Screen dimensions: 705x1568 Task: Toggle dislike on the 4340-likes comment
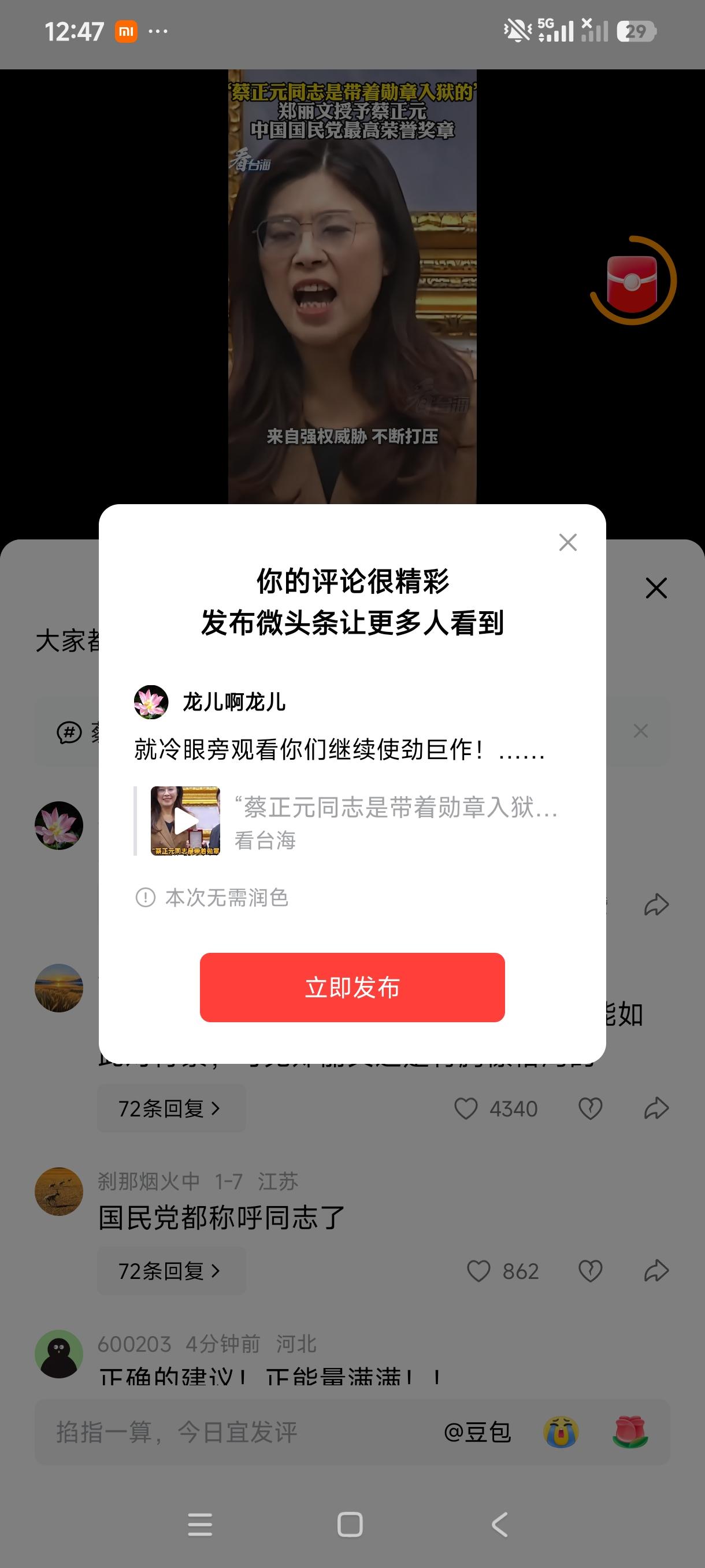point(589,1108)
